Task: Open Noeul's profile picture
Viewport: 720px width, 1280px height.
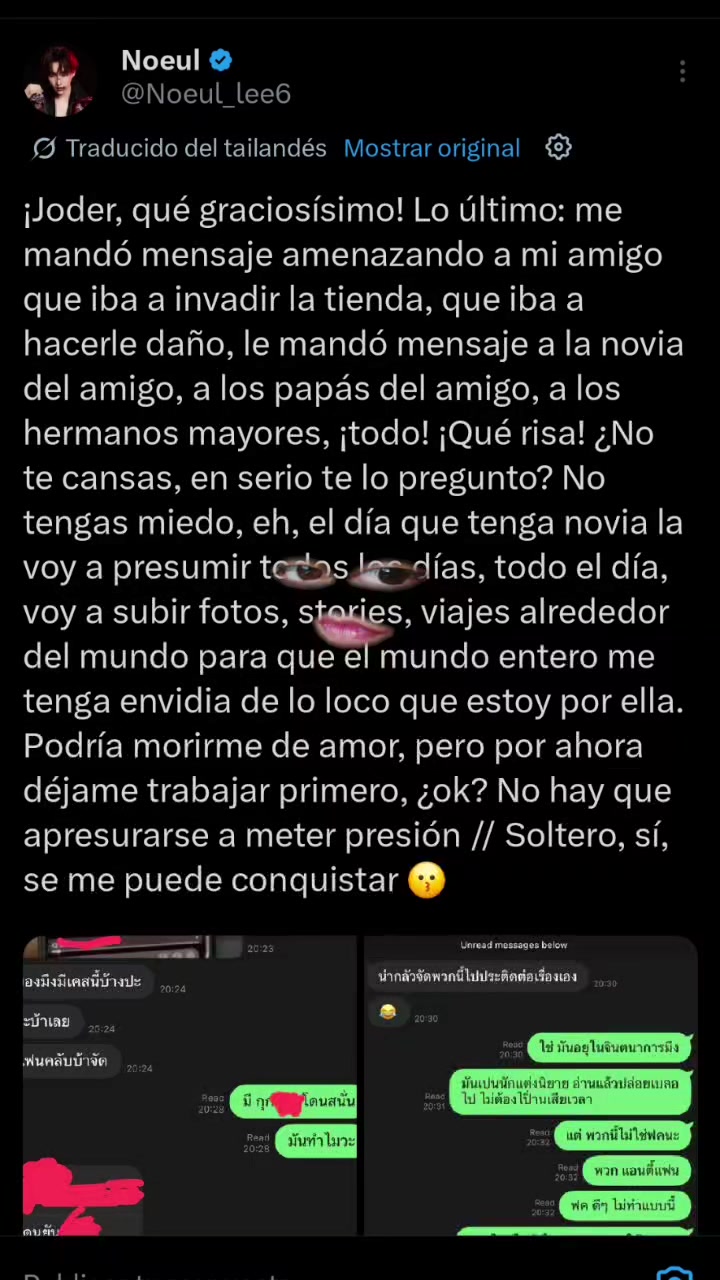Action: [x=59, y=79]
